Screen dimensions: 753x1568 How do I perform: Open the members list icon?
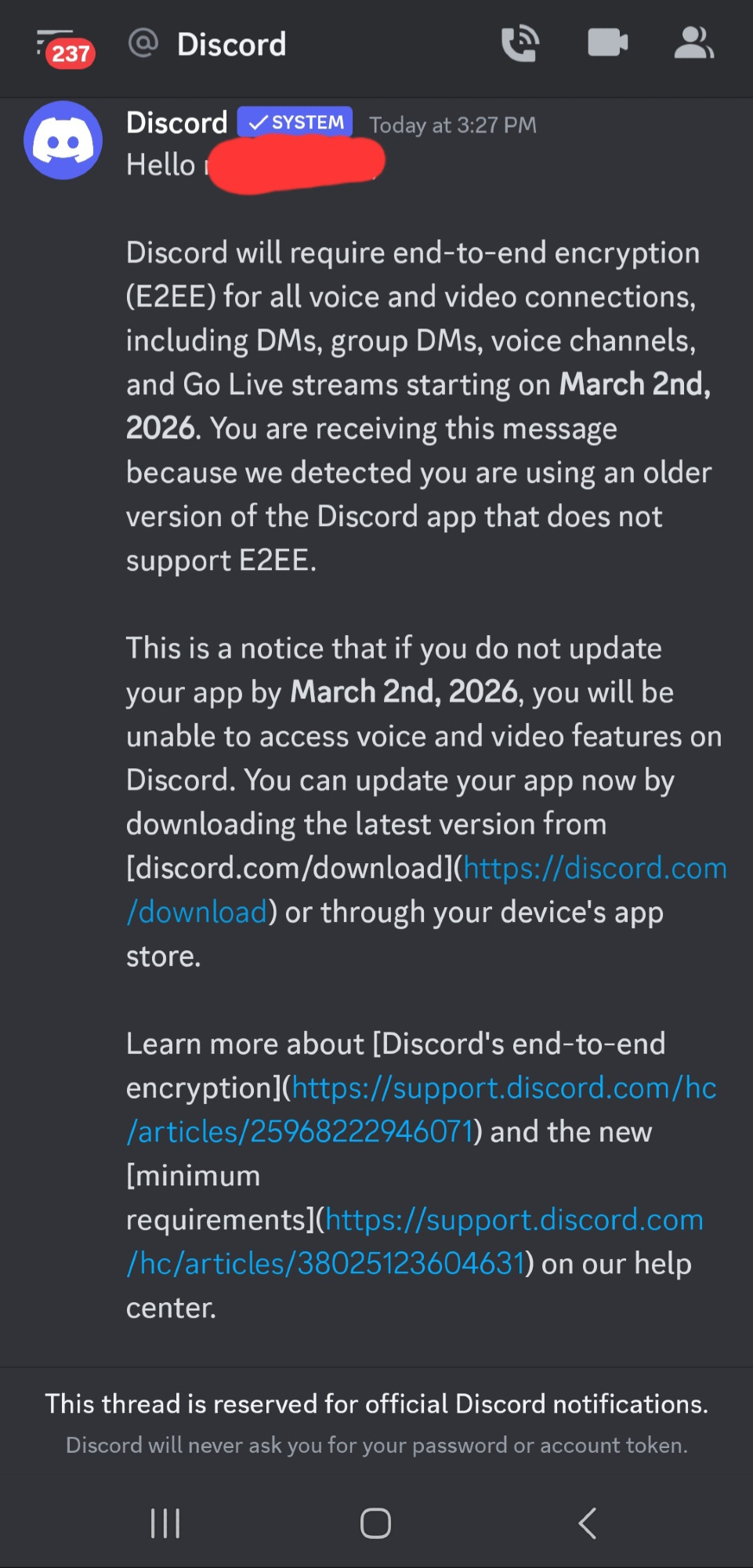pos(693,43)
